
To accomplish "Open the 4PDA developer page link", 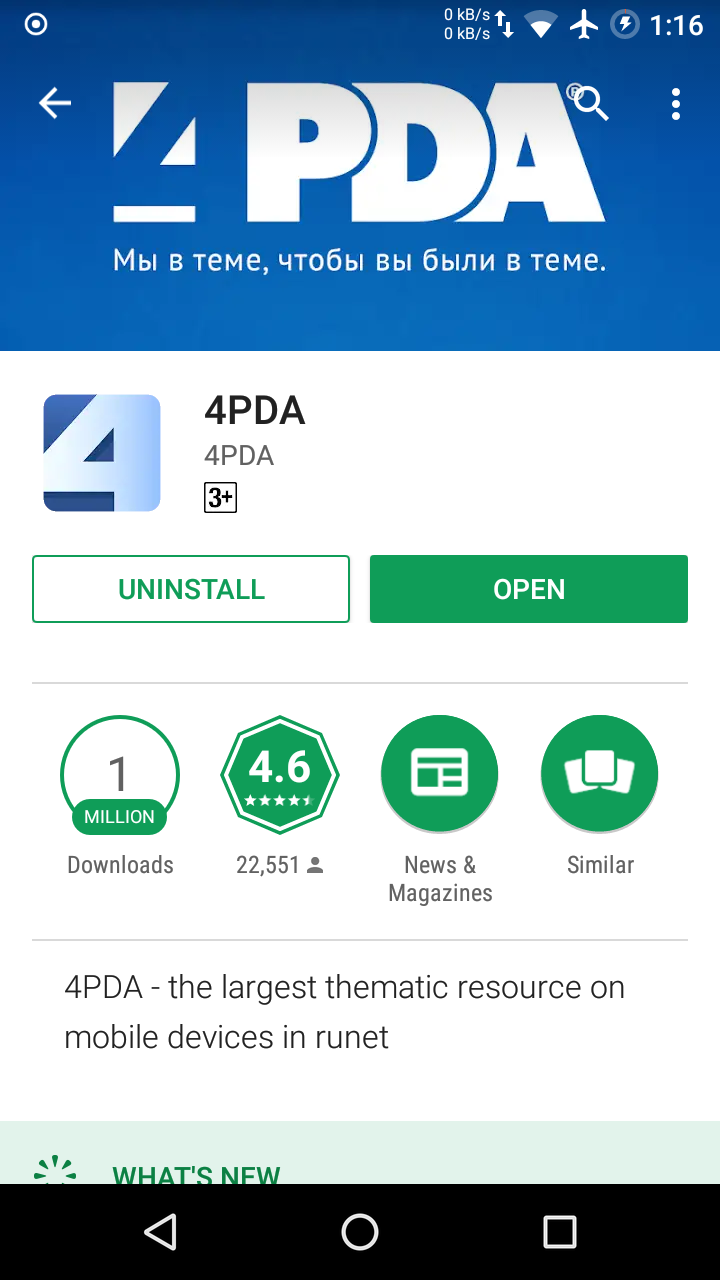I will click(x=238, y=456).
